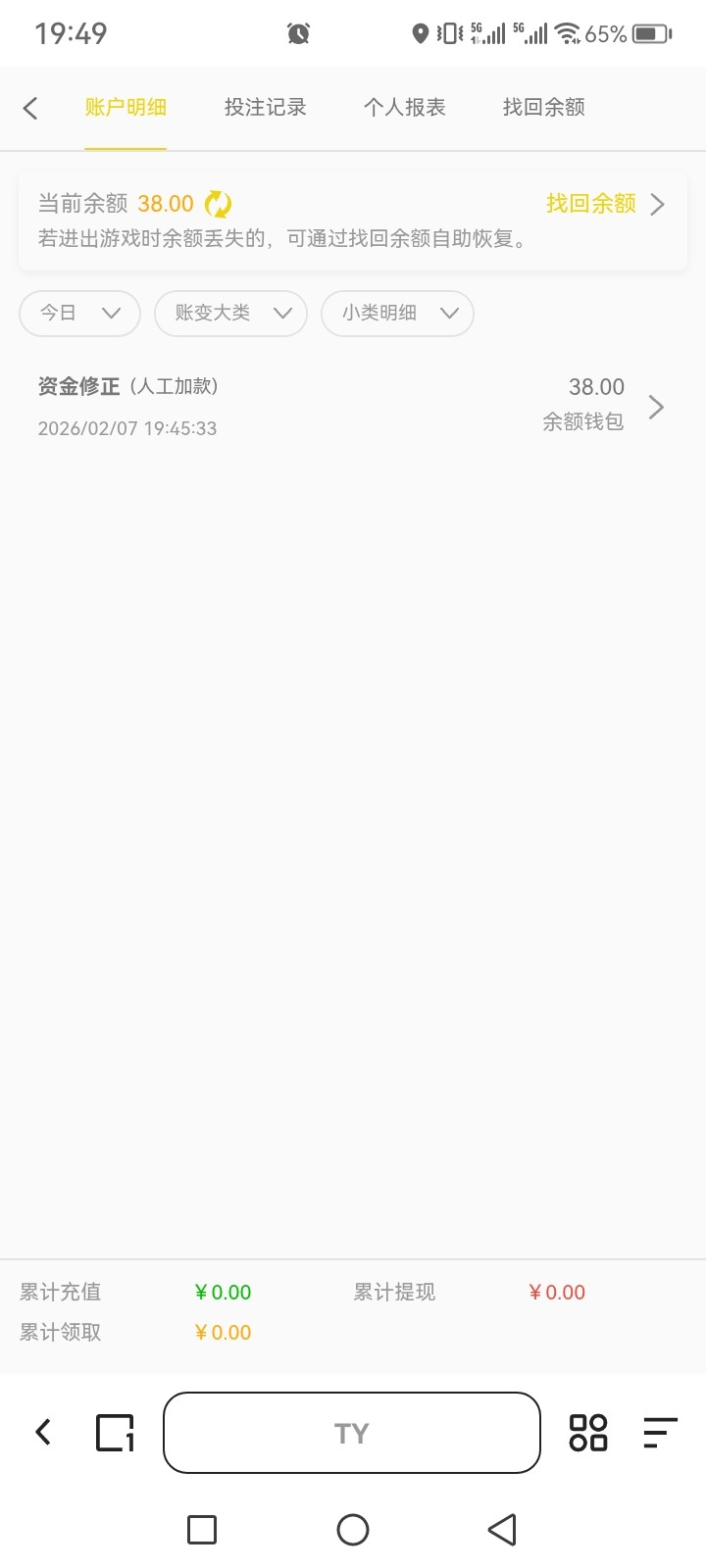Refresh the current balance amount
Image resolution: width=706 pixels, height=1568 pixels.
click(218, 204)
